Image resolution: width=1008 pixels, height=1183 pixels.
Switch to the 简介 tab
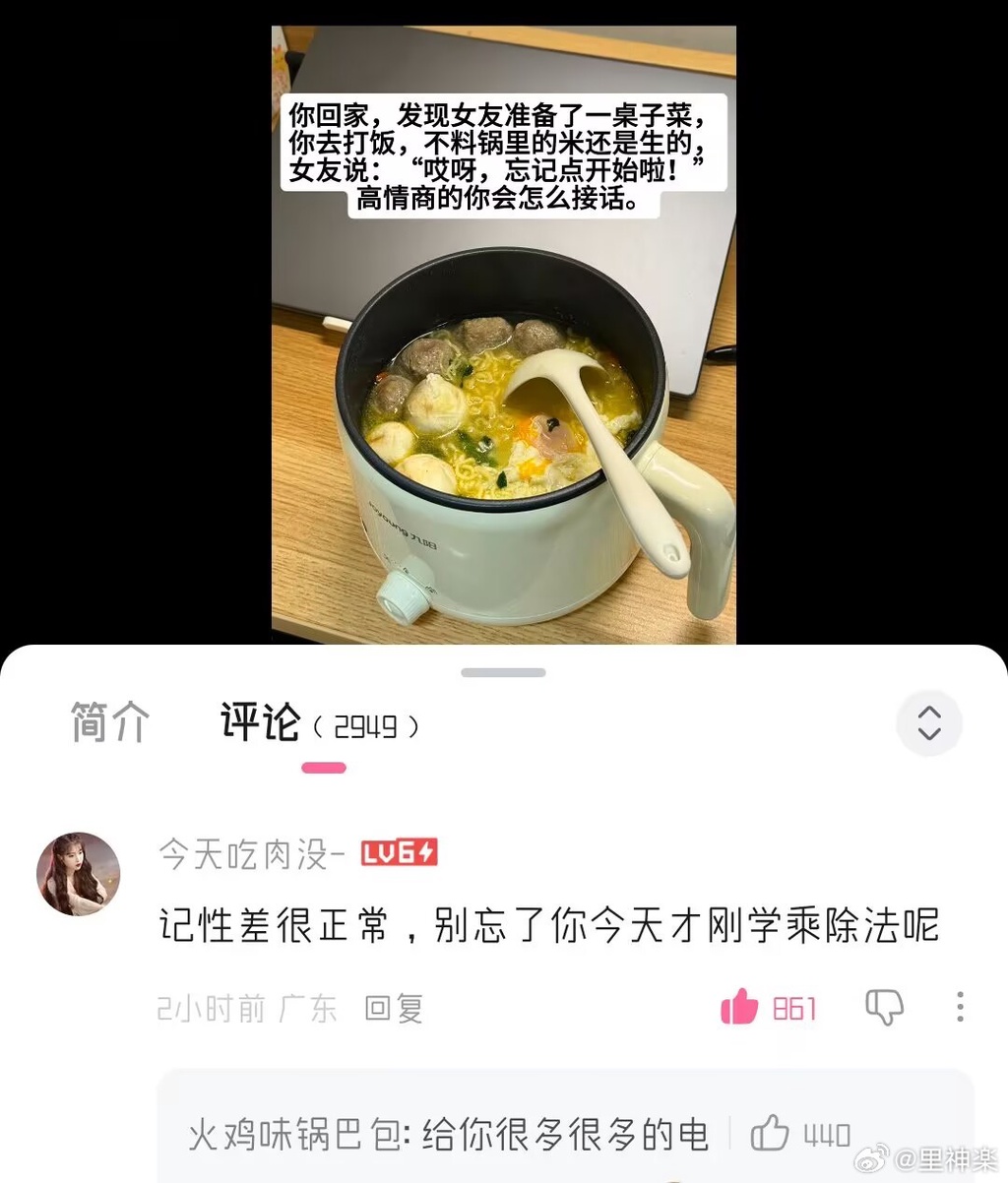click(109, 722)
